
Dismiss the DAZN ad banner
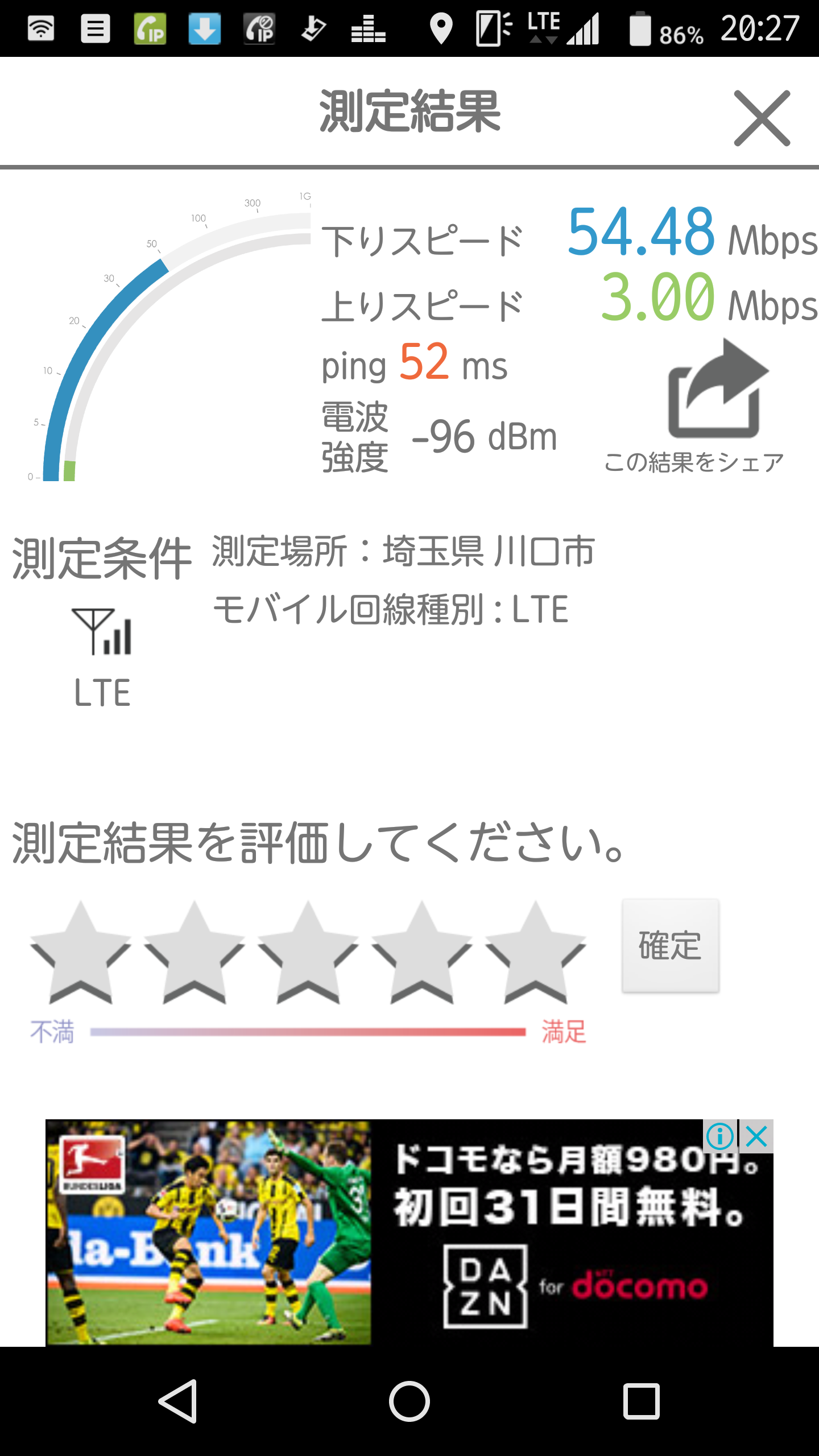[x=757, y=1136]
